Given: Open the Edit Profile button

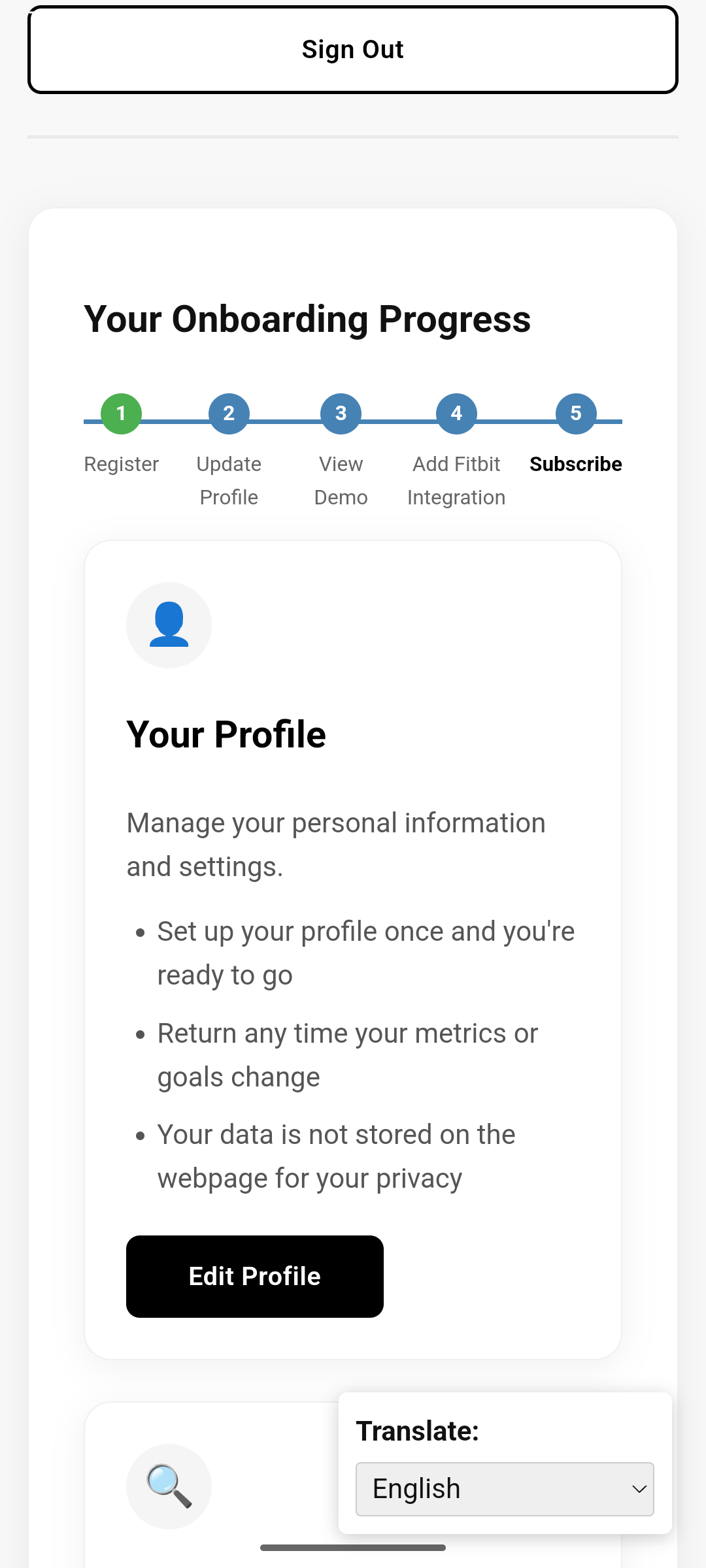Looking at the screenshot, I should click(x=254, y=1276).
